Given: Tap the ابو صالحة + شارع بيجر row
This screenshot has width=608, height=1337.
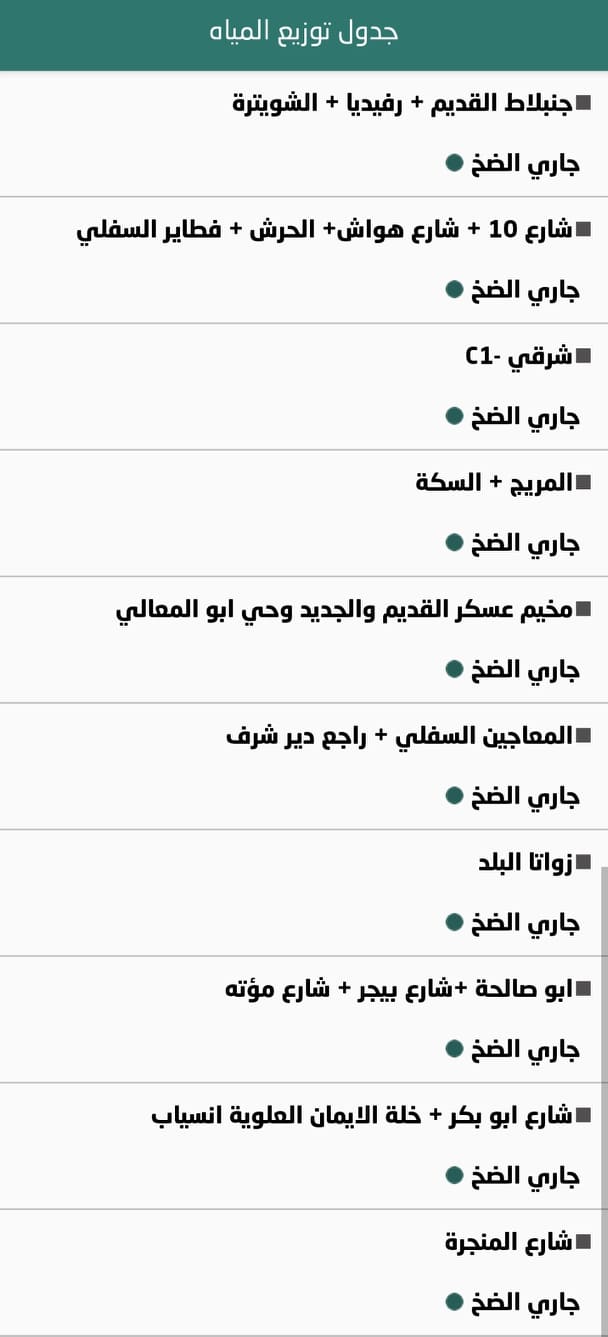Looking at the screenshot, I should [400, 989].
